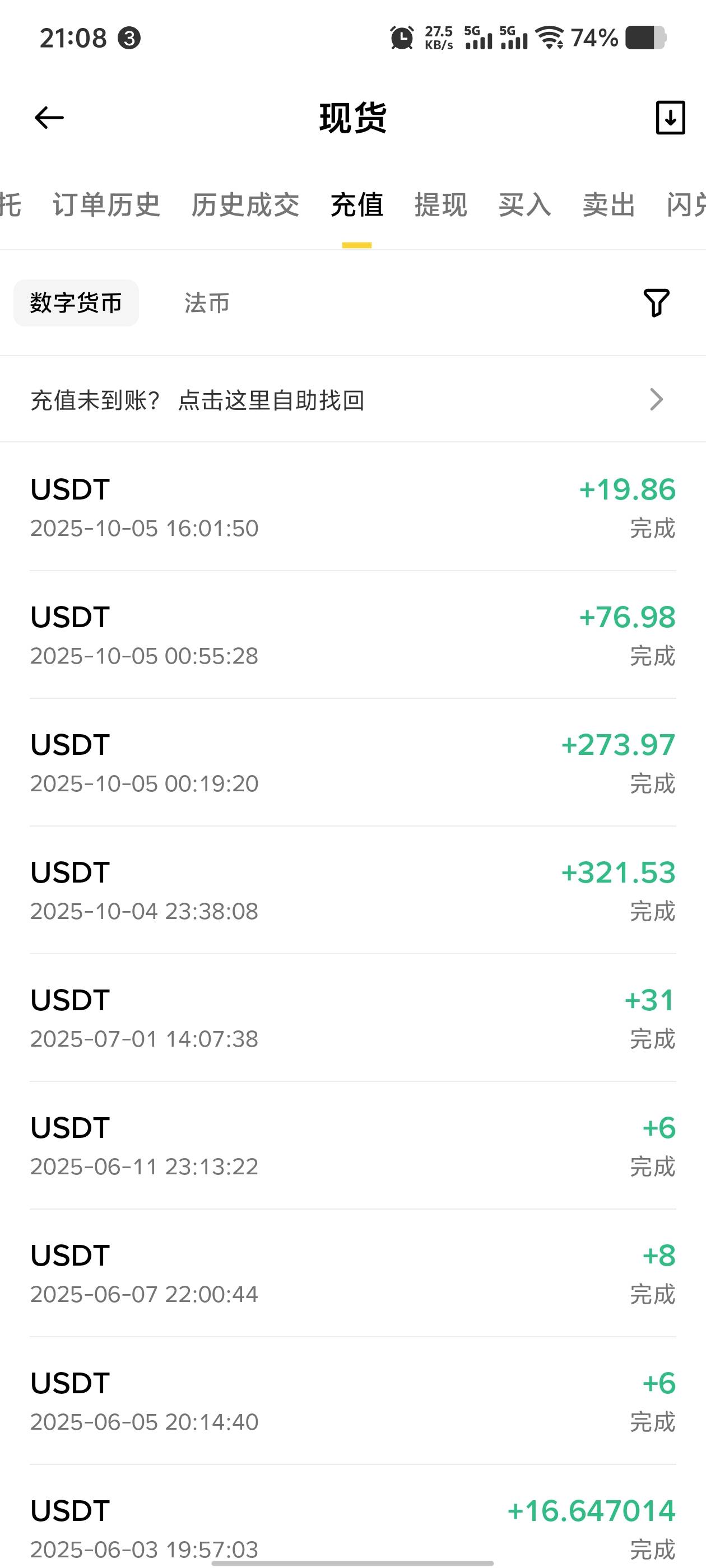Switch to the 法币 filter
The height and width of the screenshot is (1568, 706).
click(x=207, y=303)
